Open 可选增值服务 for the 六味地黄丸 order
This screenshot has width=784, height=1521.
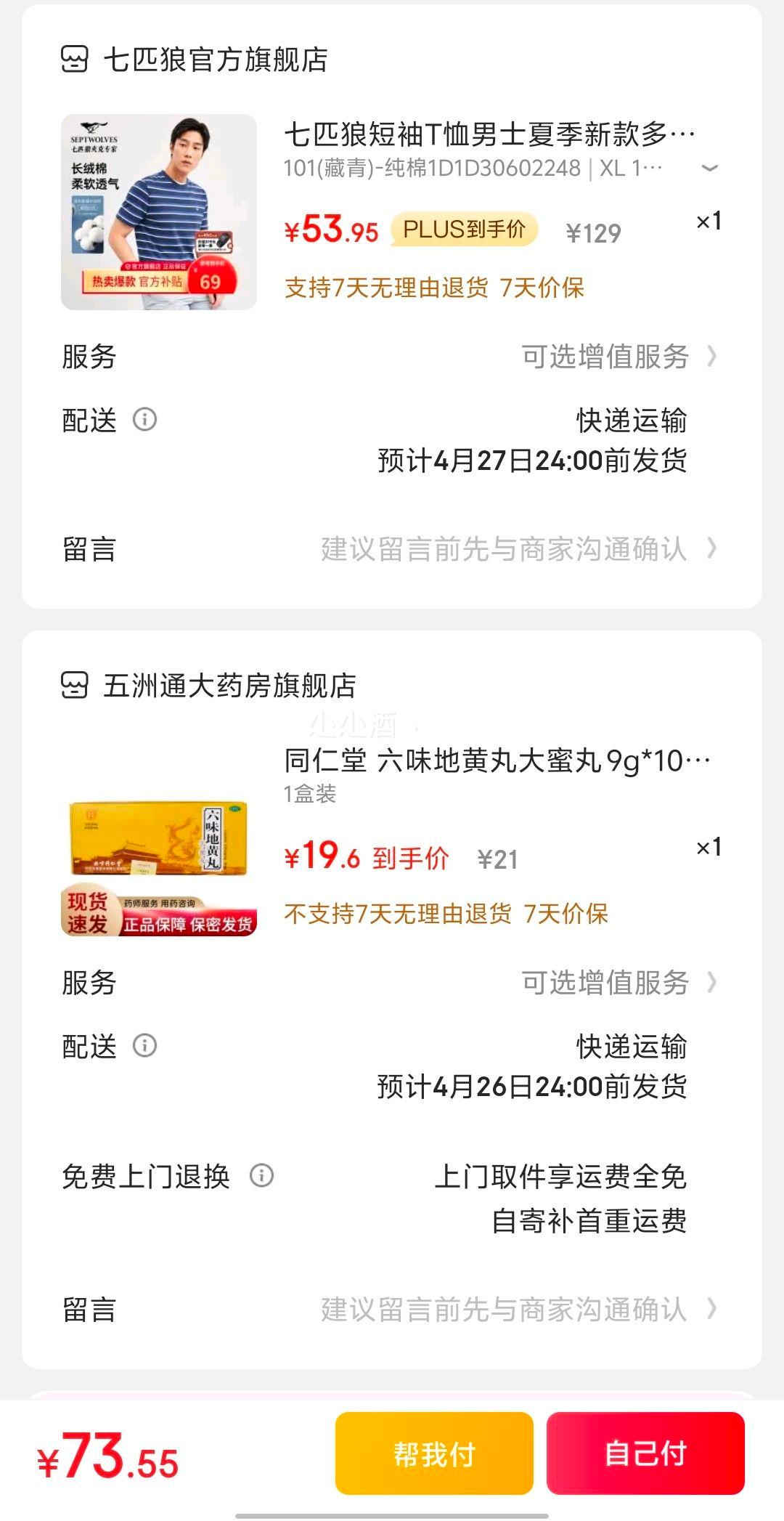click(x=618, y=983)
